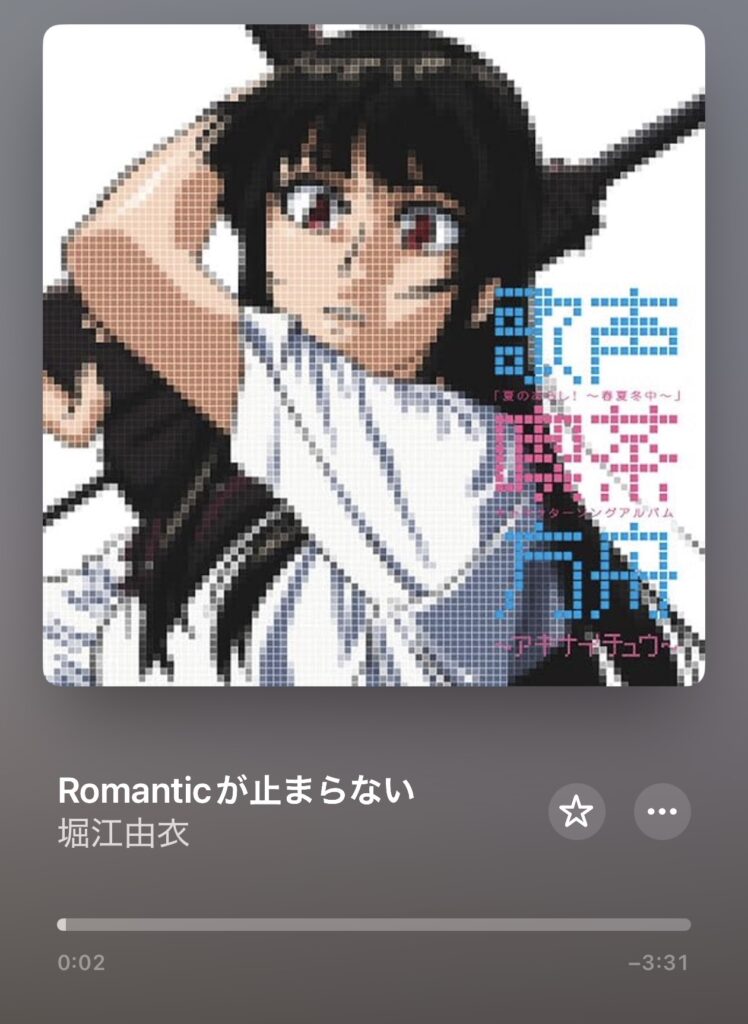The height and width of the screenshot is (1024, 748).
Task: Tap the playback progress bar
Action: pos(374,925)
